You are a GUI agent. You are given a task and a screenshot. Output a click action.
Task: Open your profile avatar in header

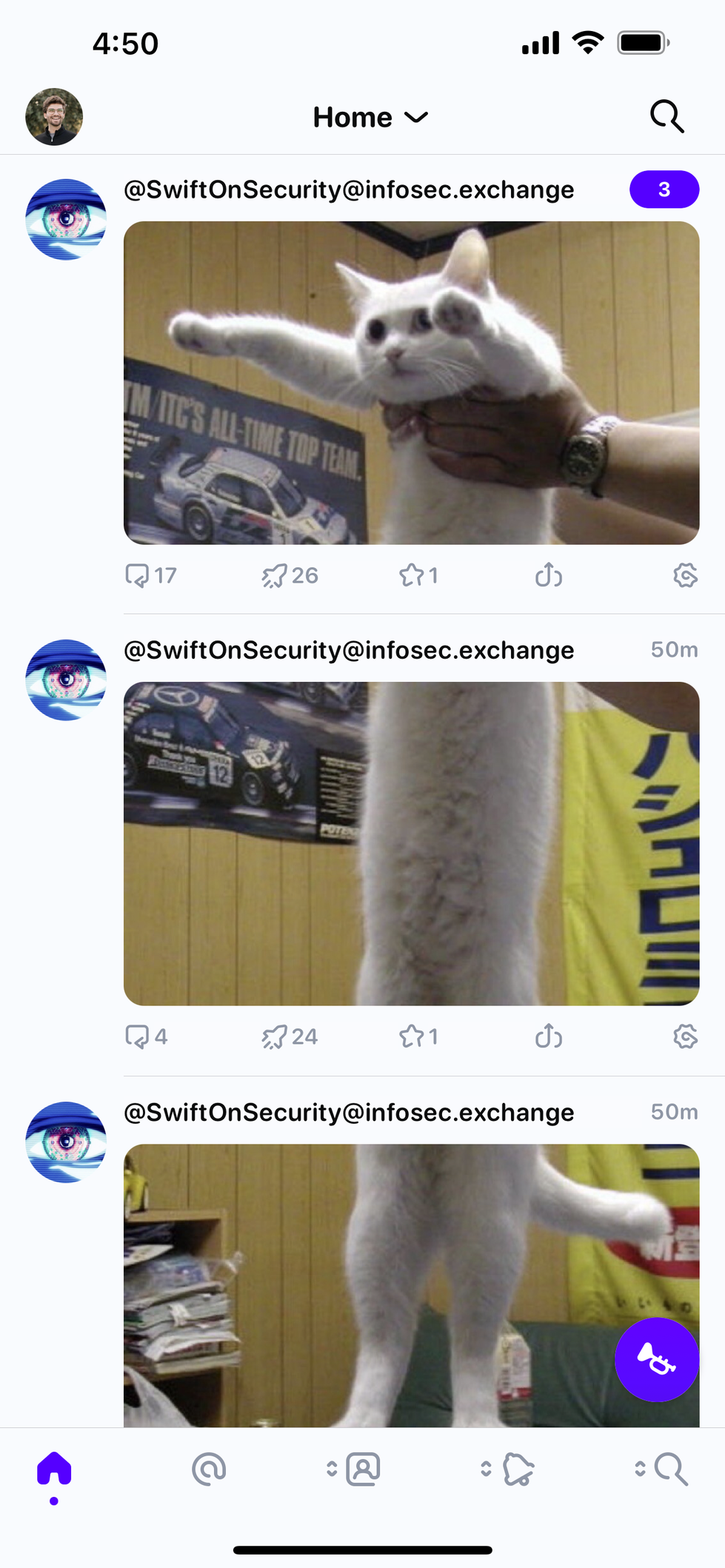54,117
